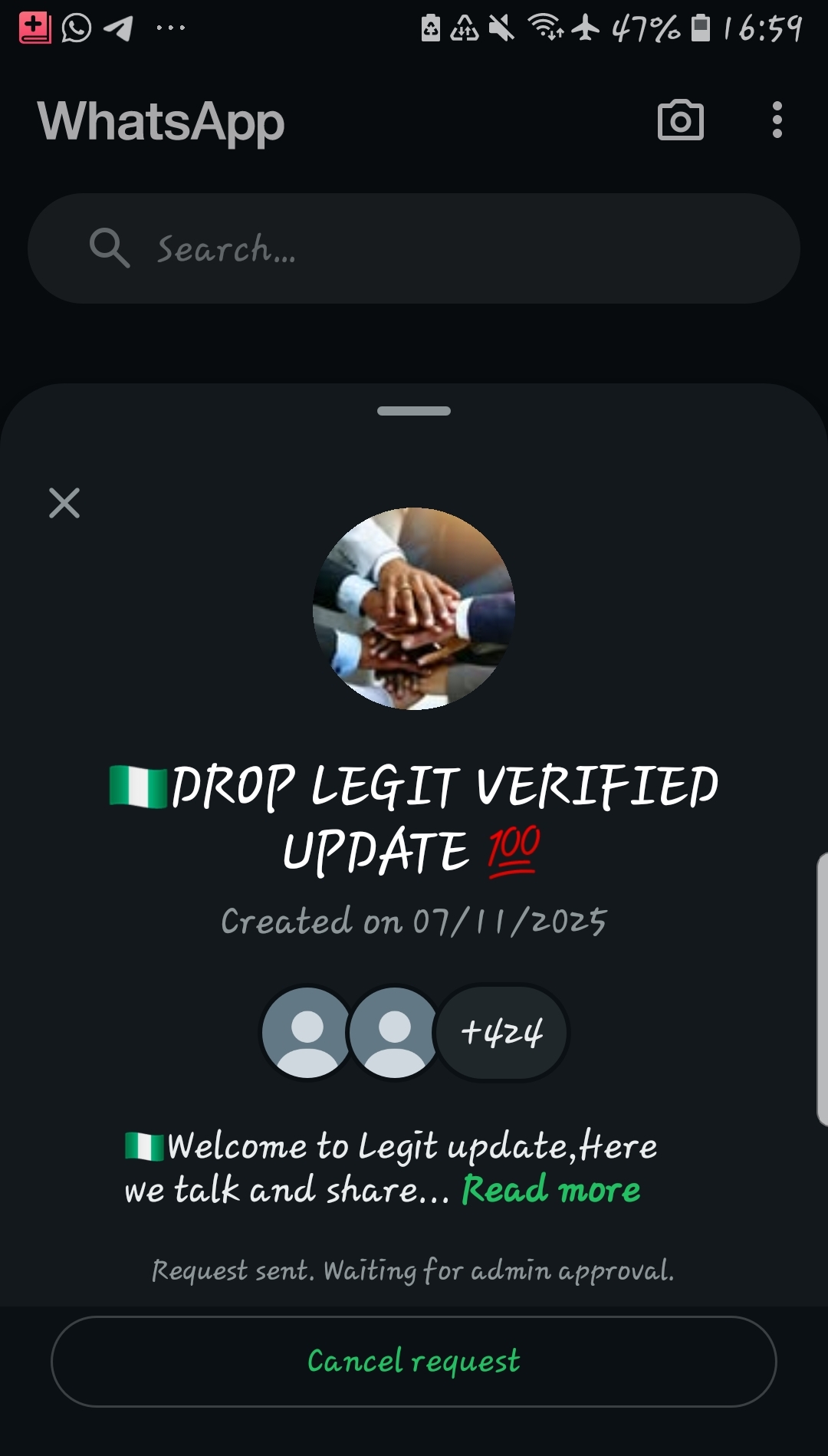Cancel the group join request

pyautogui.click(x=414, y=1362)
